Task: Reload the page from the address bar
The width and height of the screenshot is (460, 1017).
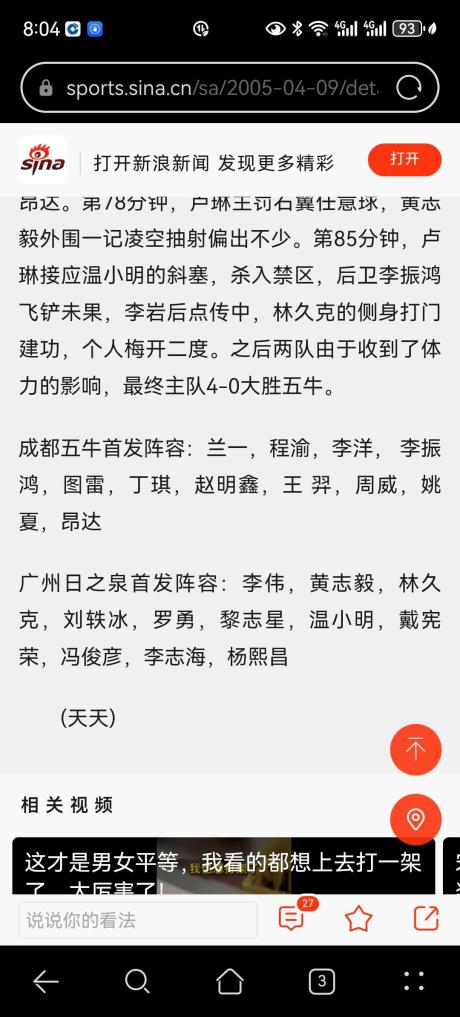Action: tap(409, 88)
